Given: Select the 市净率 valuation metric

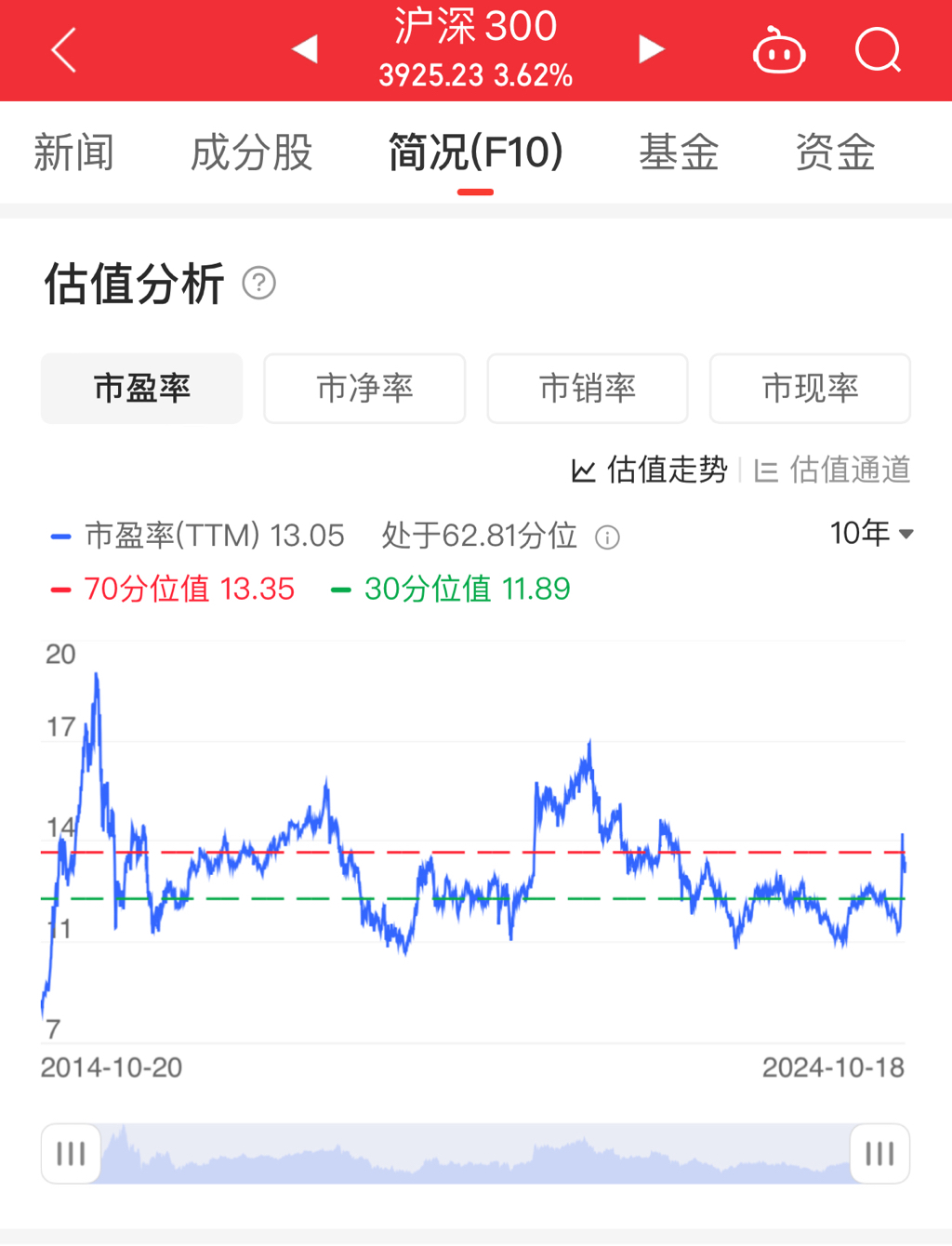Looking at the screenshot, I should [x=364, y=389].
